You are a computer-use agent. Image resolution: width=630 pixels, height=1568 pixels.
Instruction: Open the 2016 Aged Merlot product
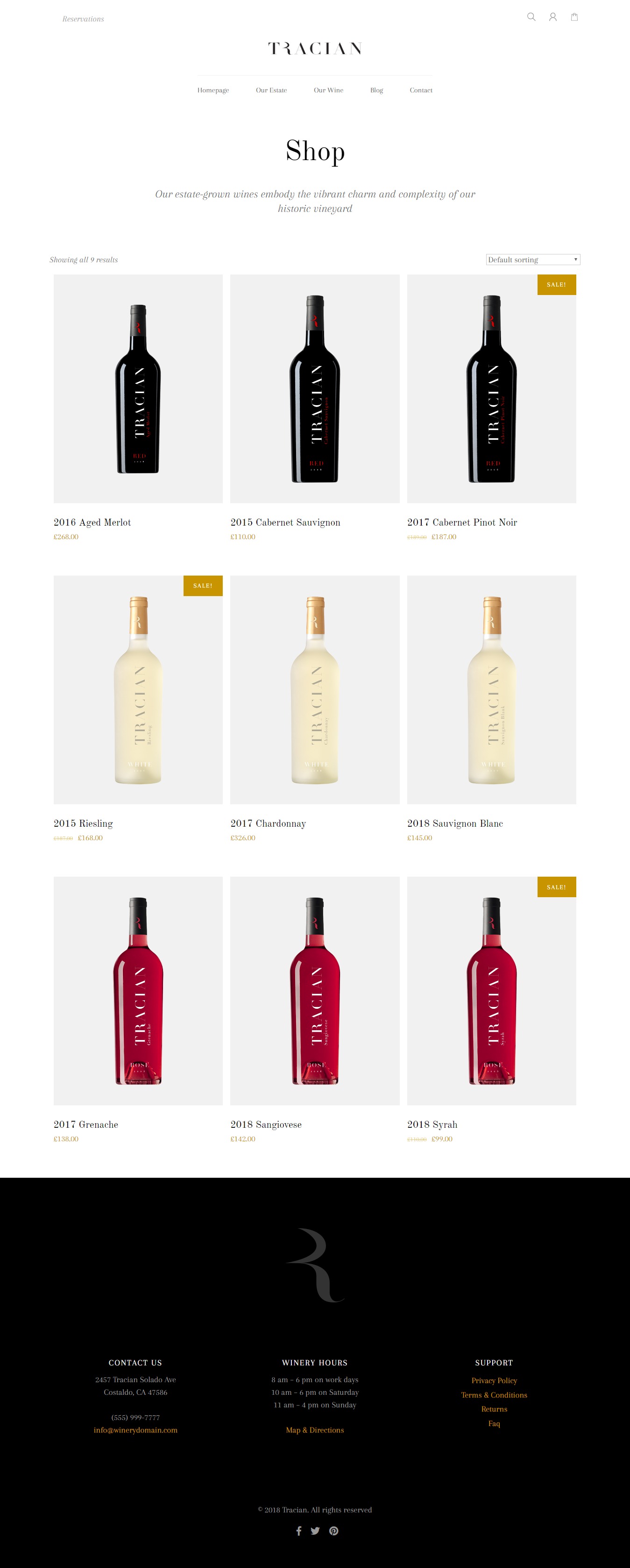pos(92,522)
